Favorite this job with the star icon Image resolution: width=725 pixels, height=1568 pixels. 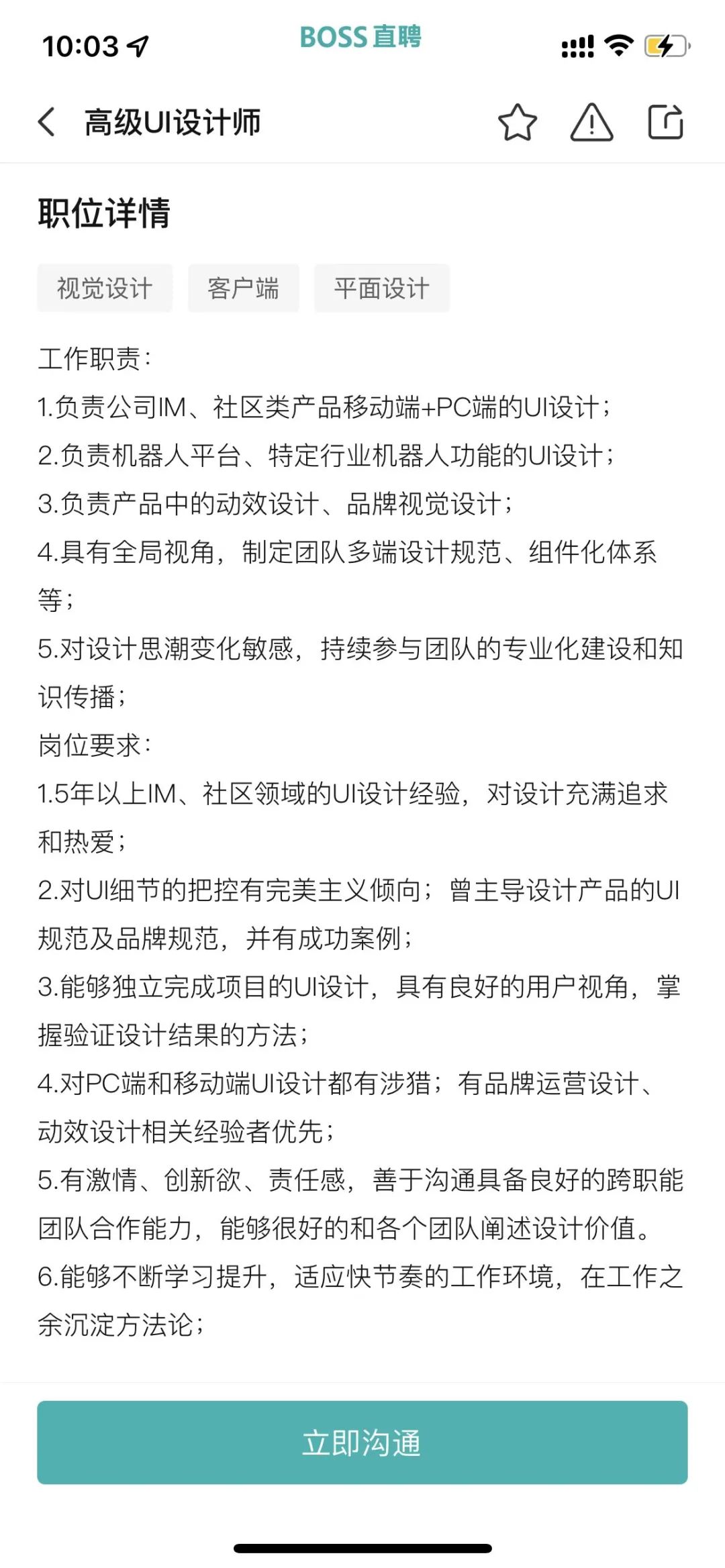tap(518, 122)
